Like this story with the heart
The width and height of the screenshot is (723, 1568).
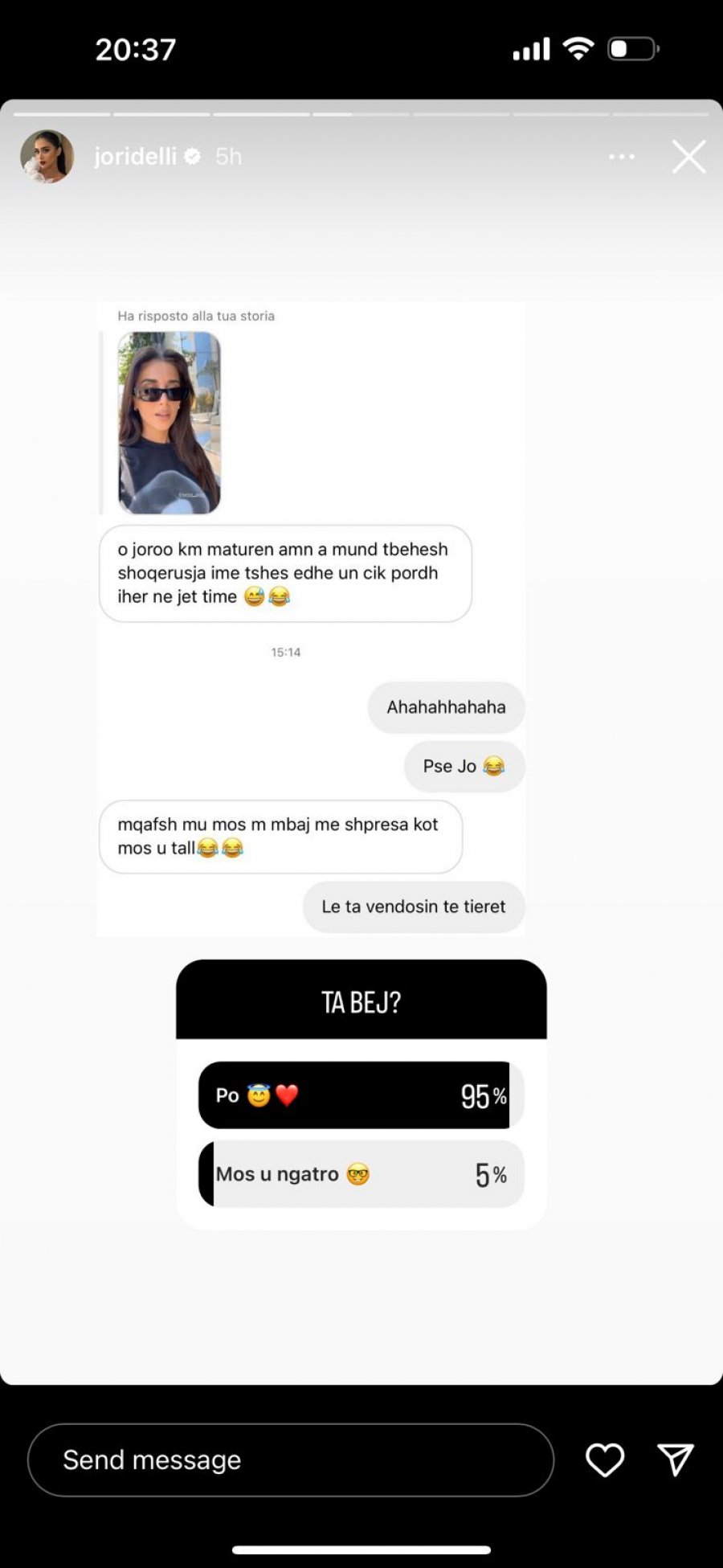(x=604, y=1460)
